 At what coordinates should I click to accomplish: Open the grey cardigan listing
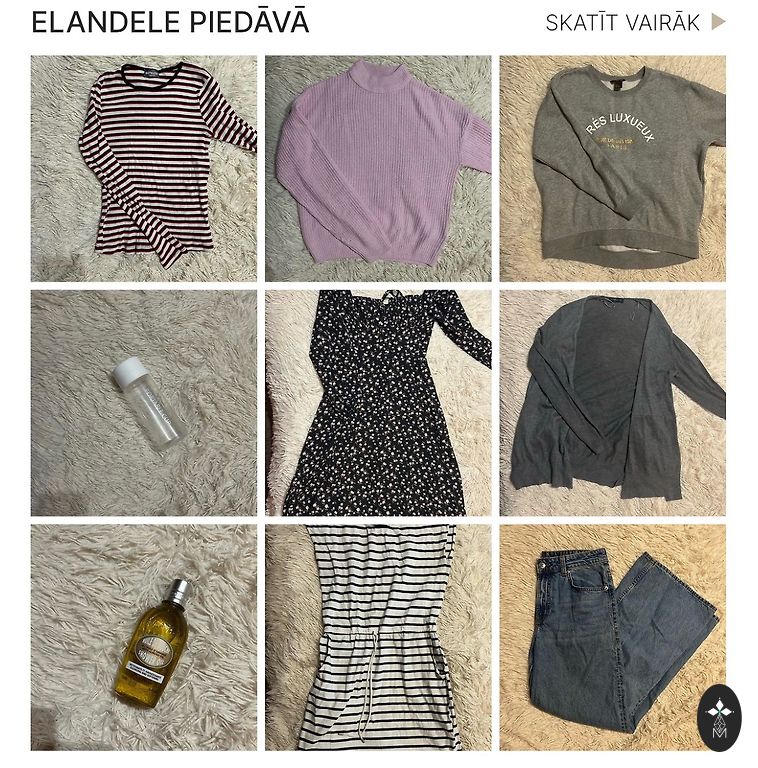point(612,403)
